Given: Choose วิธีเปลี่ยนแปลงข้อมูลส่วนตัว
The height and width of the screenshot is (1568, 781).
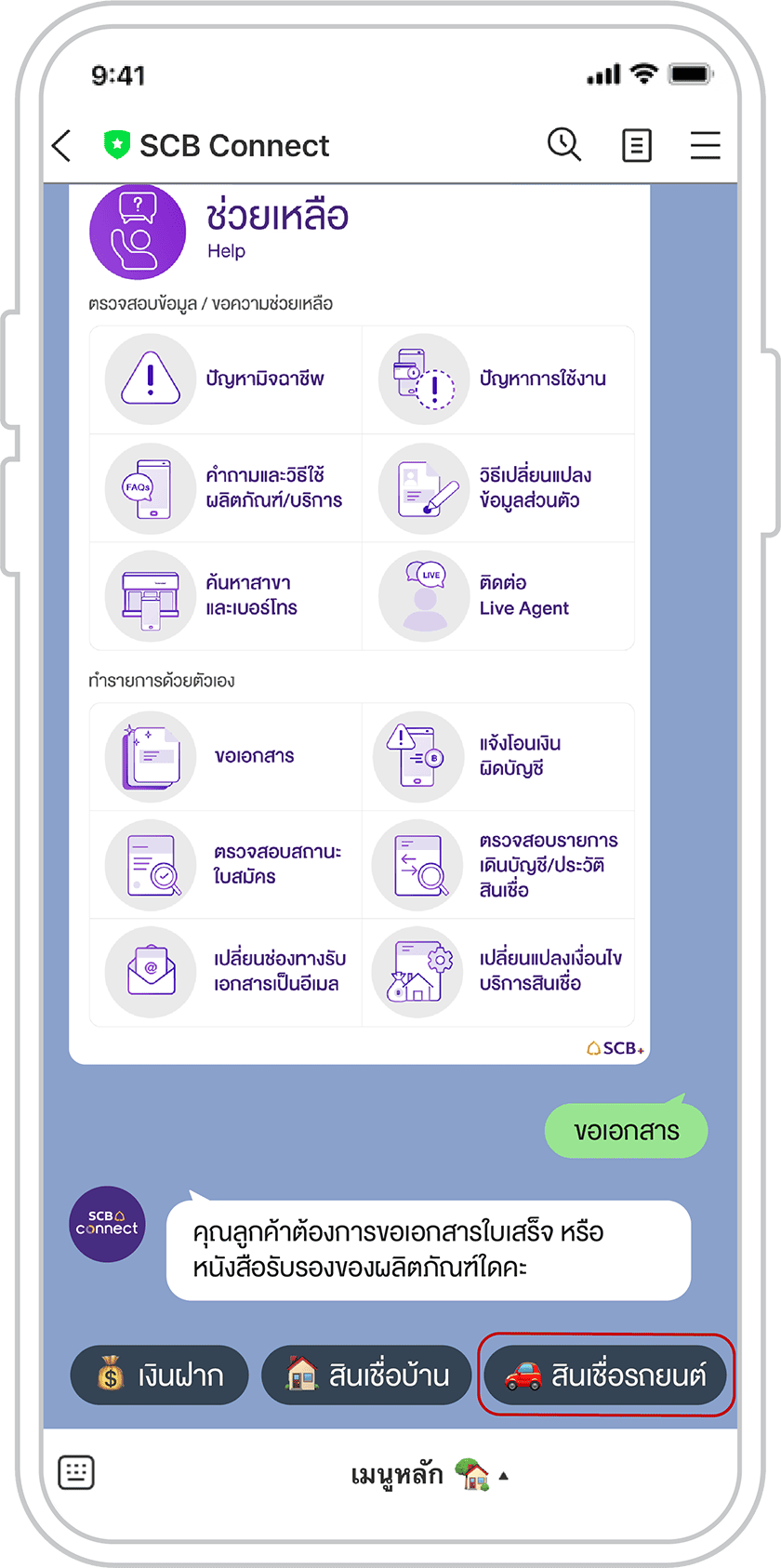Looking at the screenshot, I should [499, 488].
